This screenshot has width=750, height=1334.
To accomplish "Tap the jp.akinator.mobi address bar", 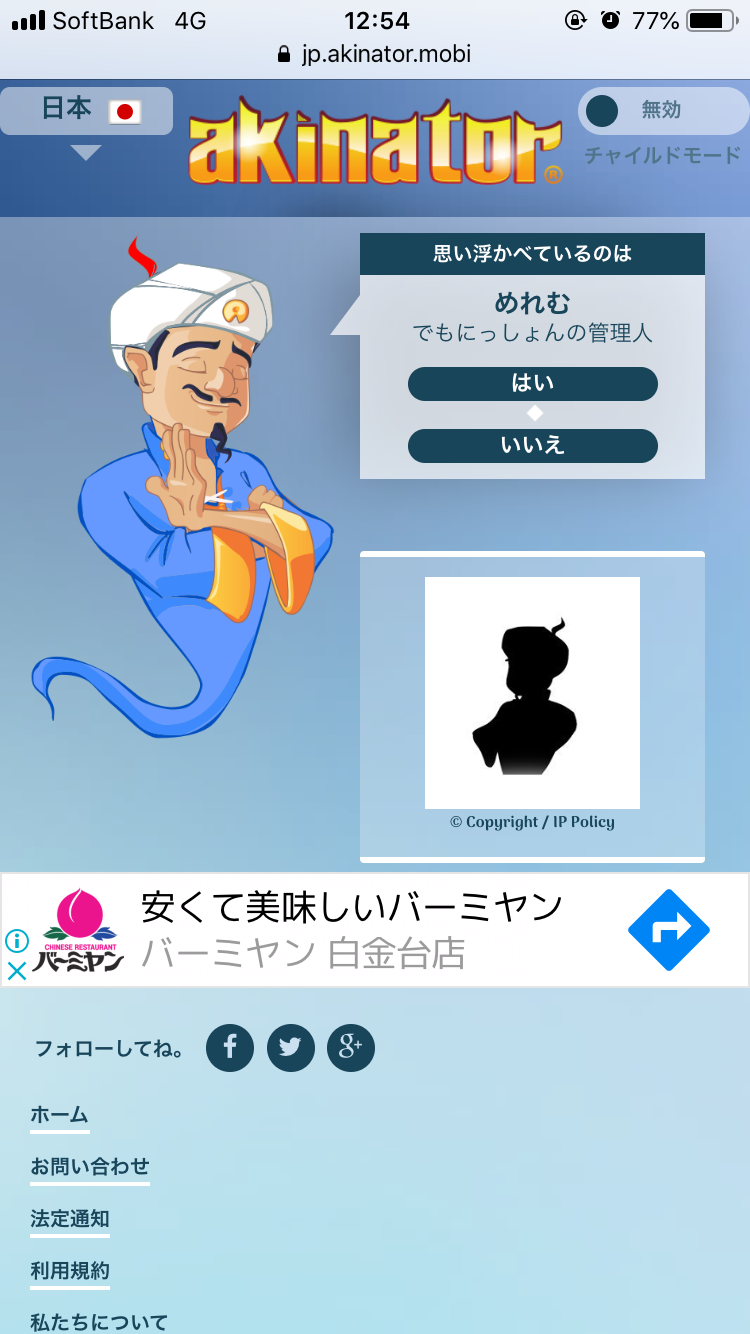I will (375, 54).
